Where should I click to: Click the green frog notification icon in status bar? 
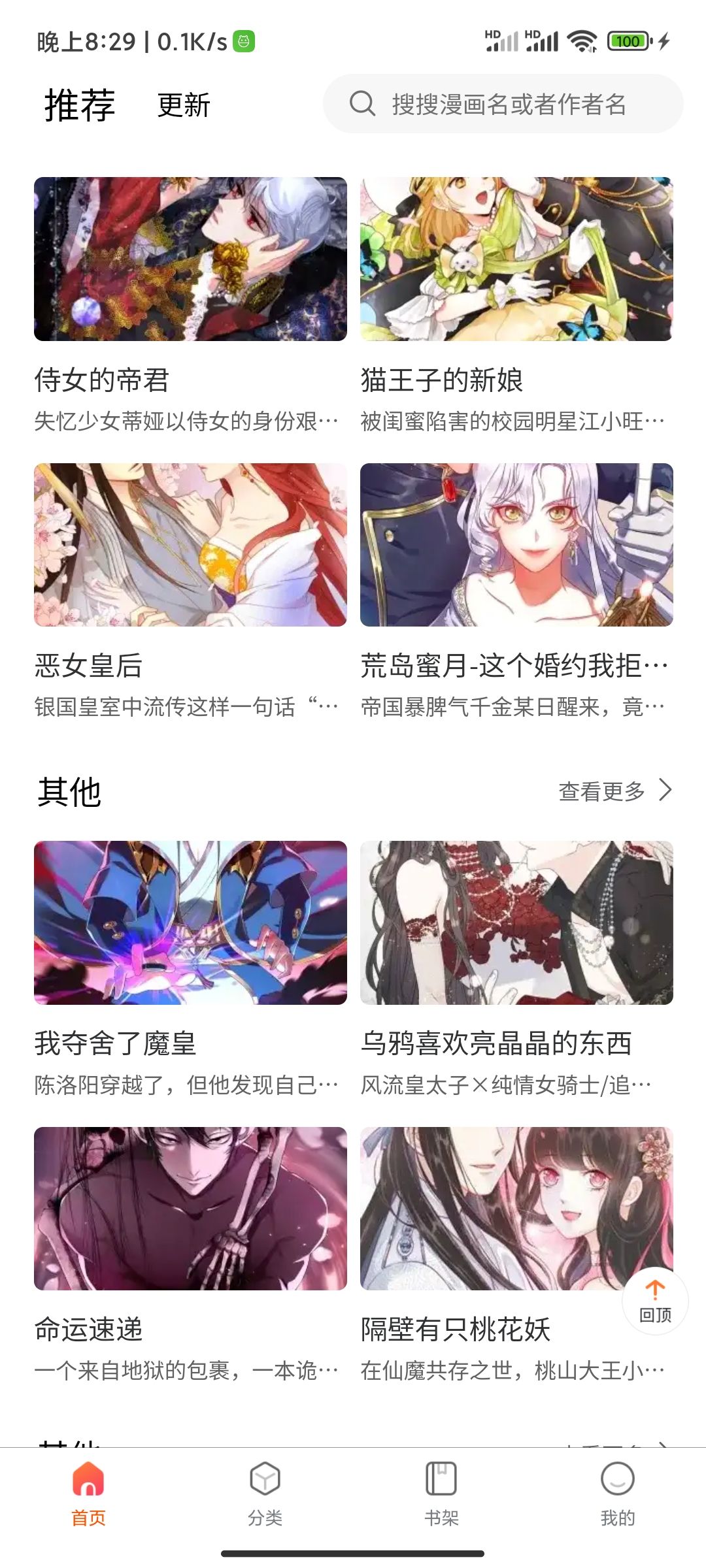click(x=244, y=41)
